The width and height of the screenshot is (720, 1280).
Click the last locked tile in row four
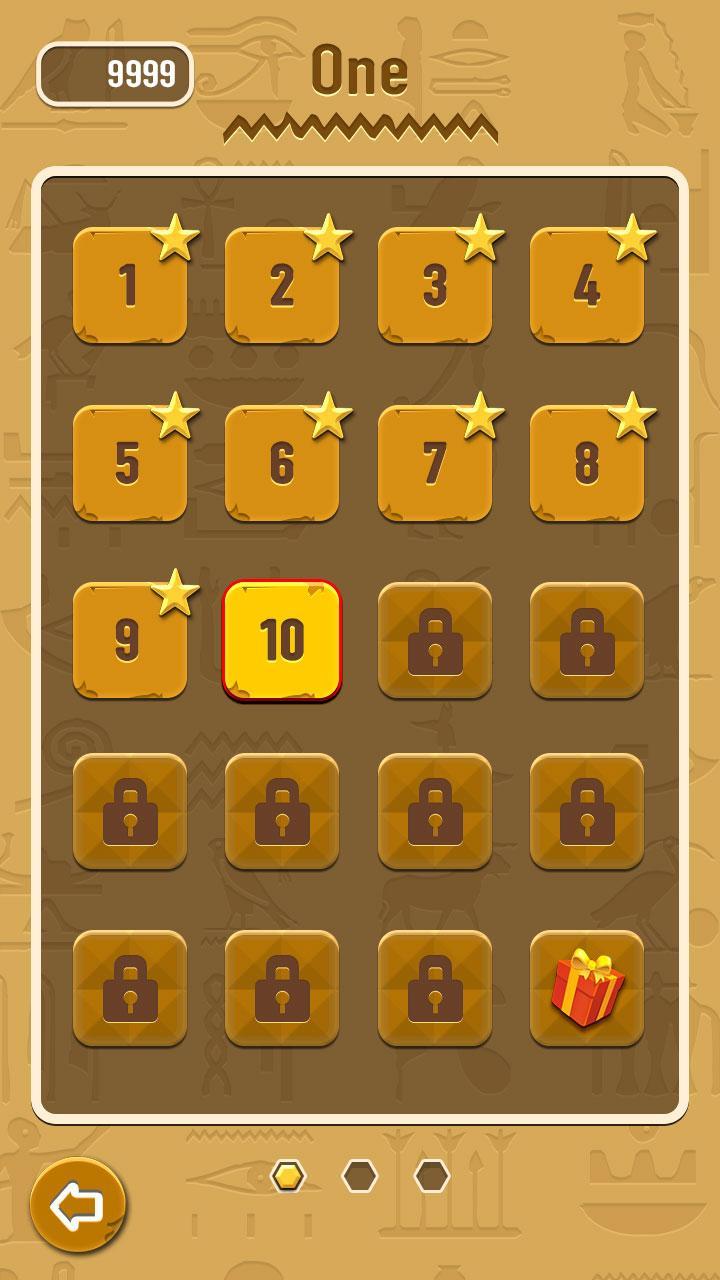click(586, 812)
